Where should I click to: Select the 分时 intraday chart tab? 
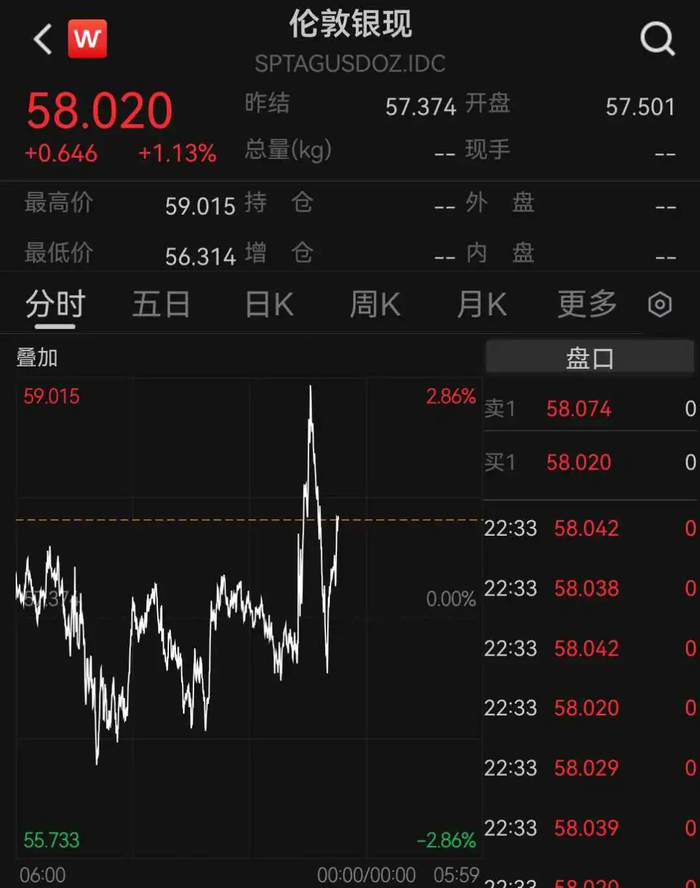(55, 304)
